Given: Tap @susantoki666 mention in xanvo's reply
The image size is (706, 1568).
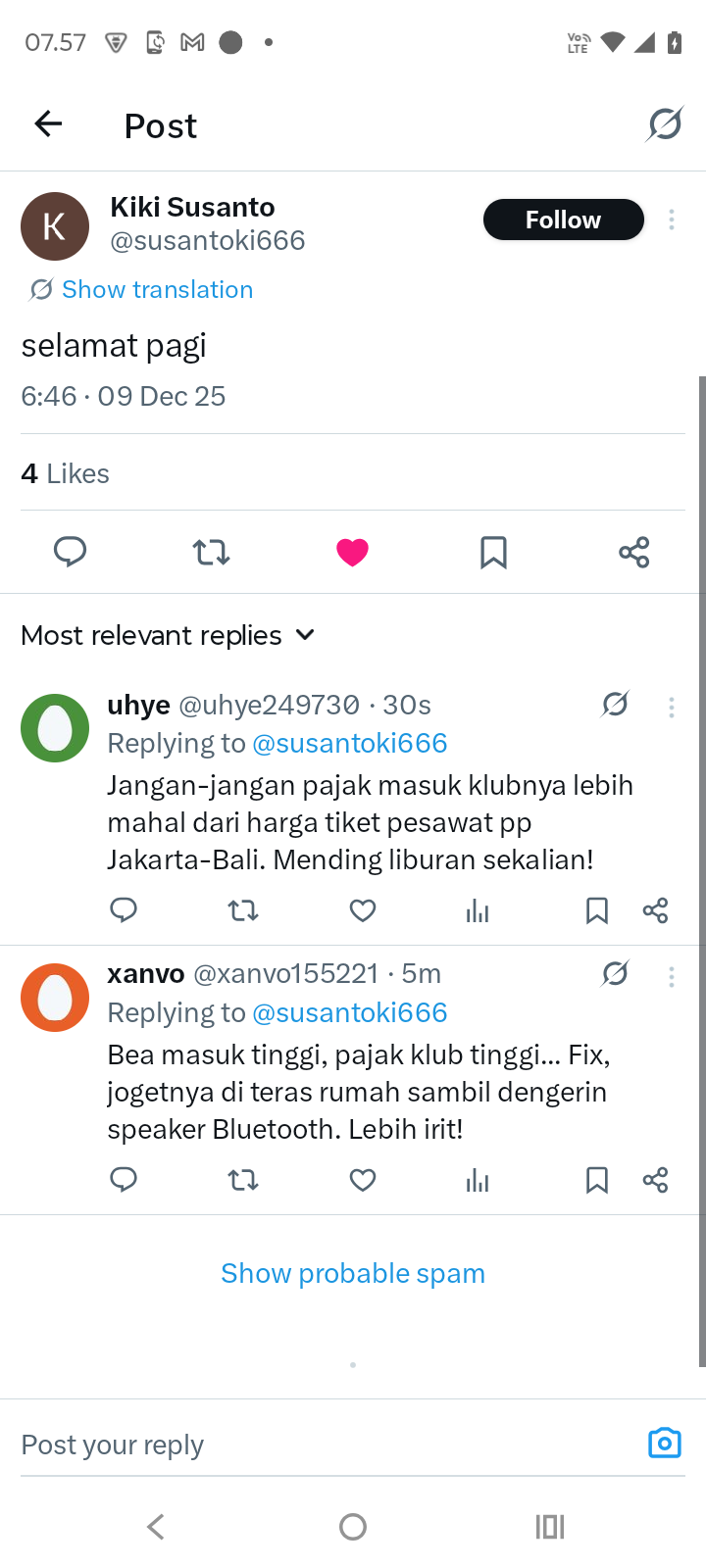Looking at the screenshot, I should coord(349,1012).
